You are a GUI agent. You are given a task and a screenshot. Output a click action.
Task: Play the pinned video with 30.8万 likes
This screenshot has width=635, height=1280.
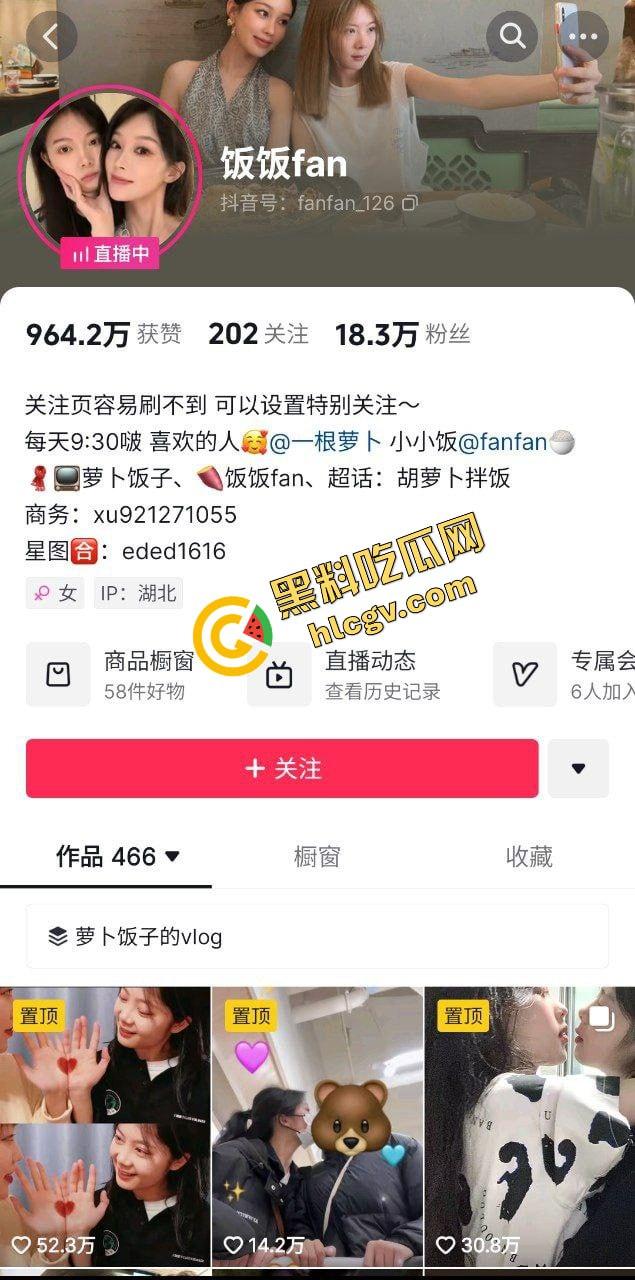coord(529,1120)
